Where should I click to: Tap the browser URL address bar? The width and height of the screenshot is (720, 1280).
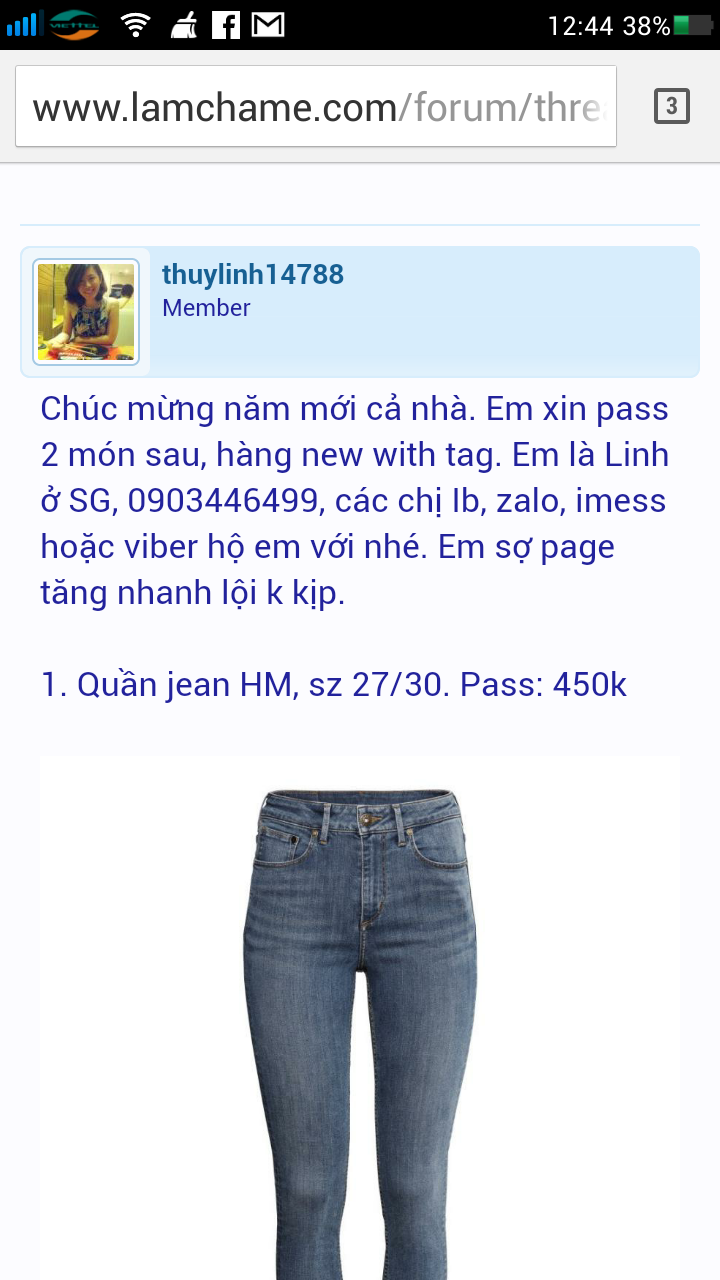tap(316, 107)
